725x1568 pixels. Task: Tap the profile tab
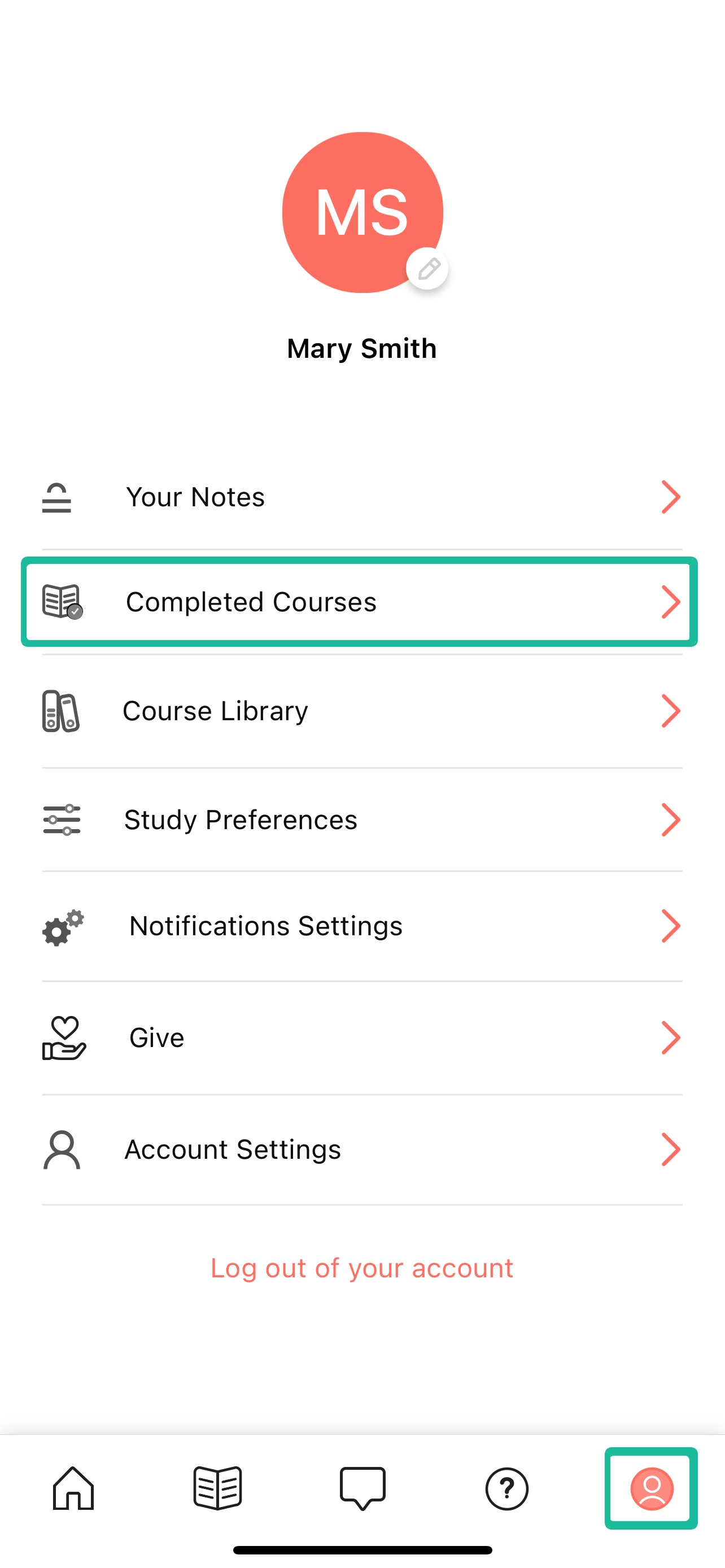652,1488
